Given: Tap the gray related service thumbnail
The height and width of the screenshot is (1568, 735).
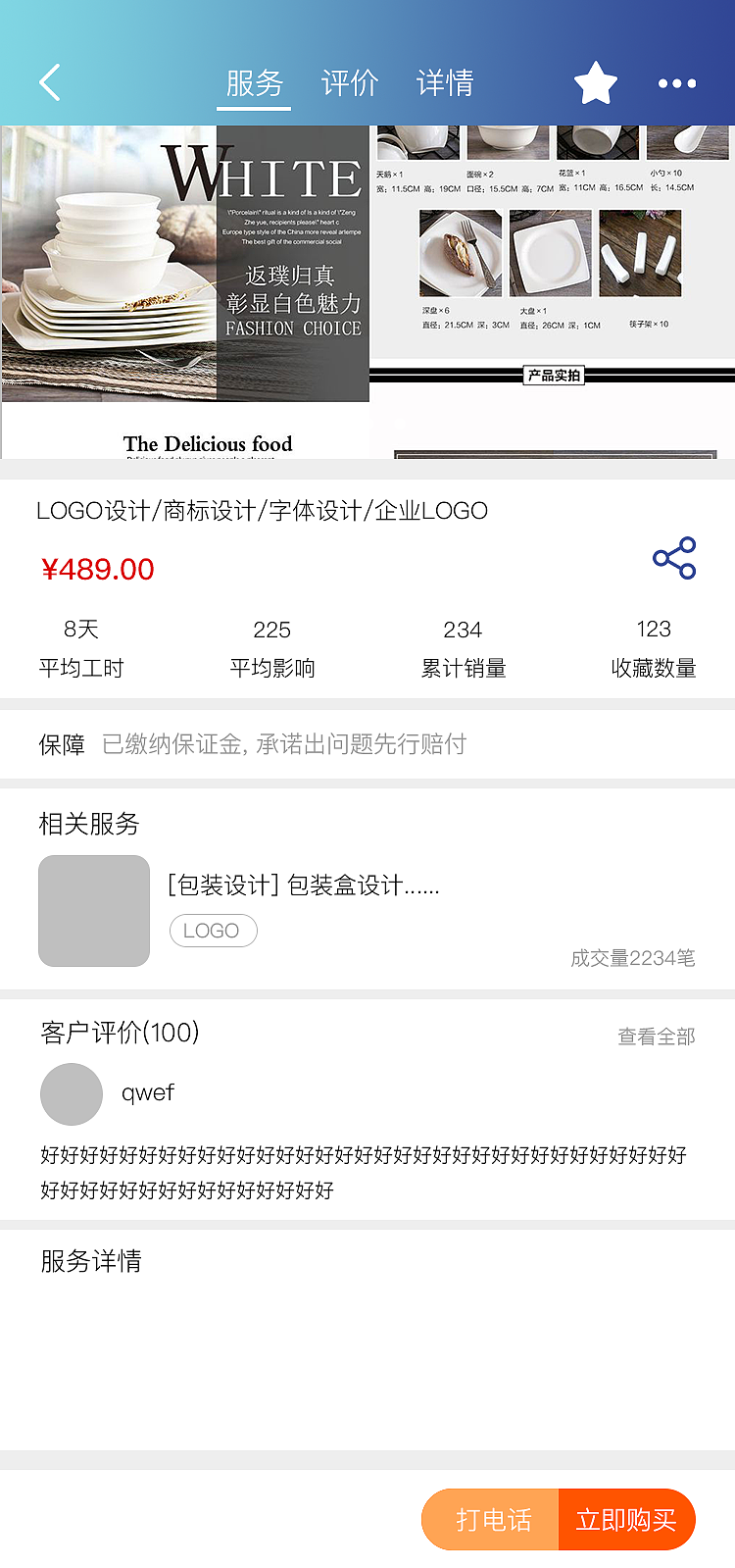Looking at the screenshot, I should coord(93,910).
